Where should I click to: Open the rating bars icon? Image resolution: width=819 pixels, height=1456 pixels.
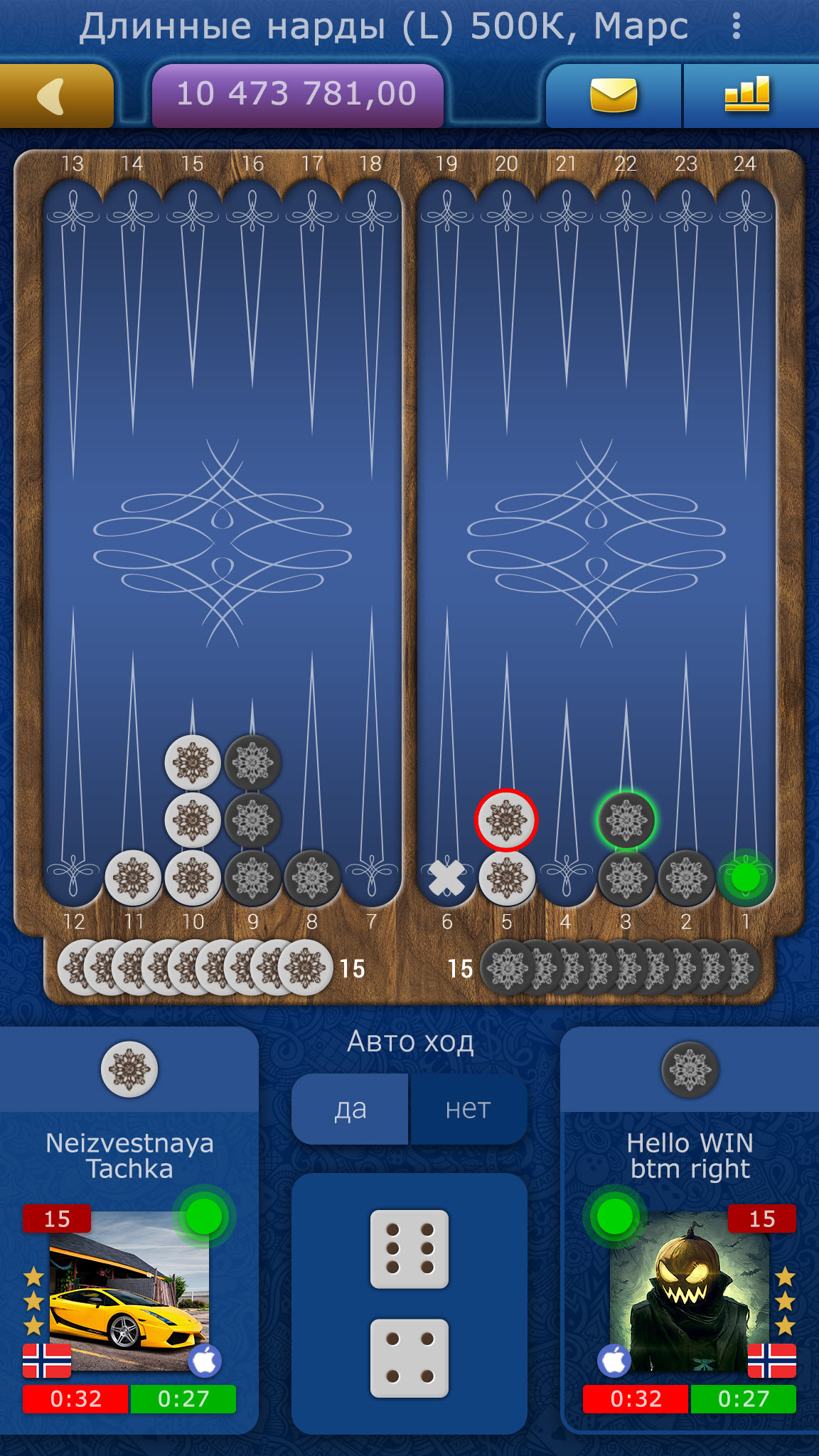(x=746, y=95)
